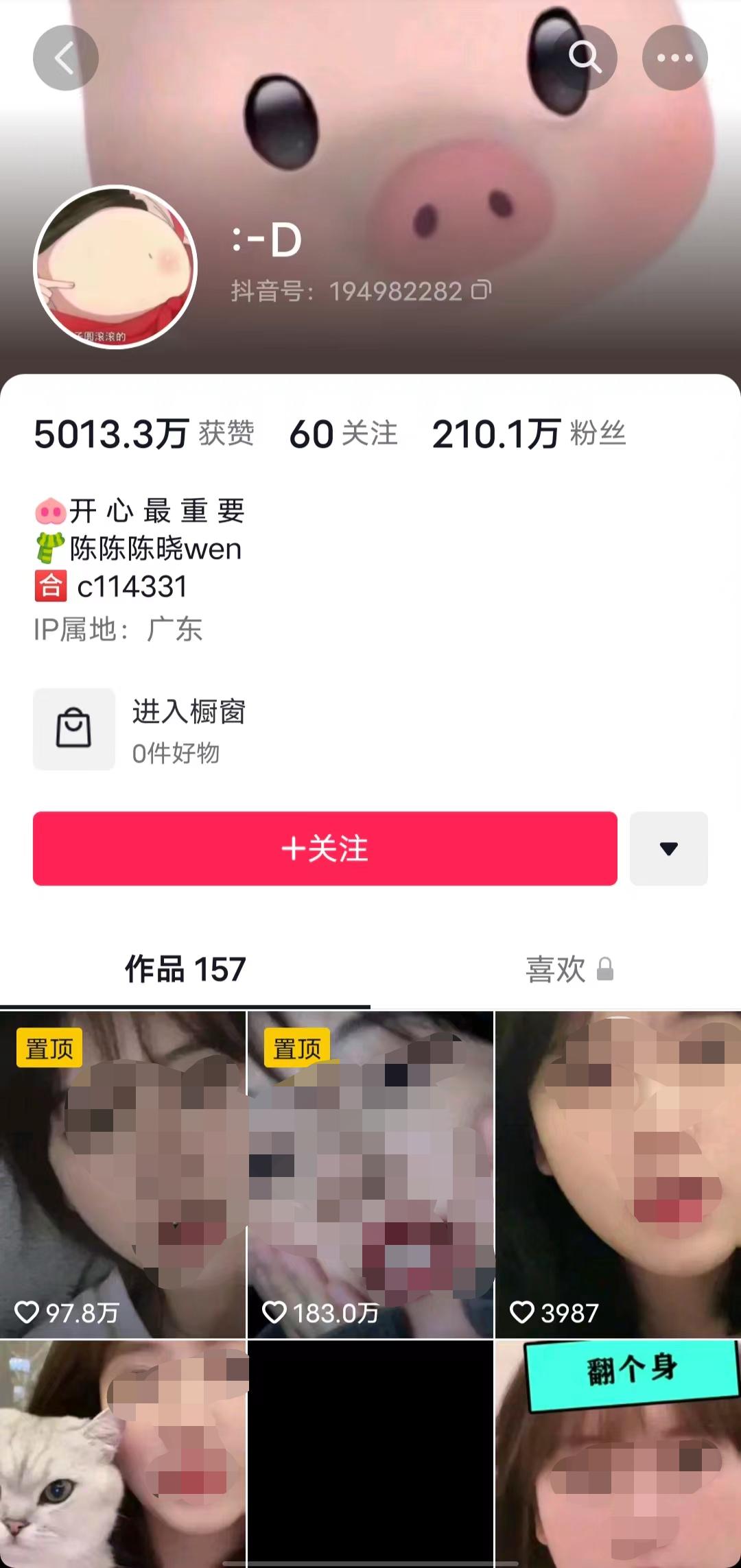741x1568 pixels.
Task: Open search on this profile
Action: (585, 58)
